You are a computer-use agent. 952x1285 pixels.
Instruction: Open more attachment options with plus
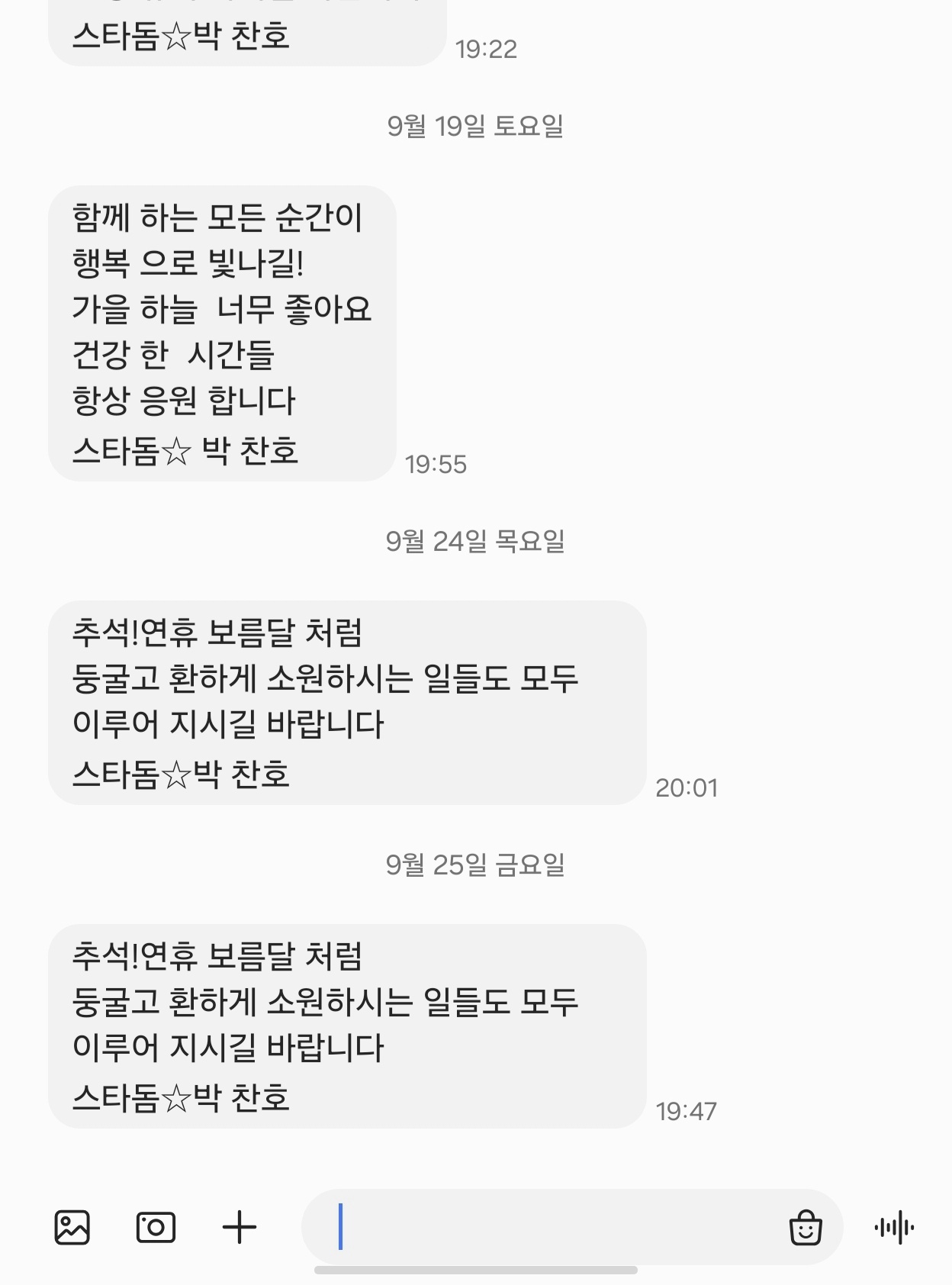pyautogui.click(x=240, y=1228)
